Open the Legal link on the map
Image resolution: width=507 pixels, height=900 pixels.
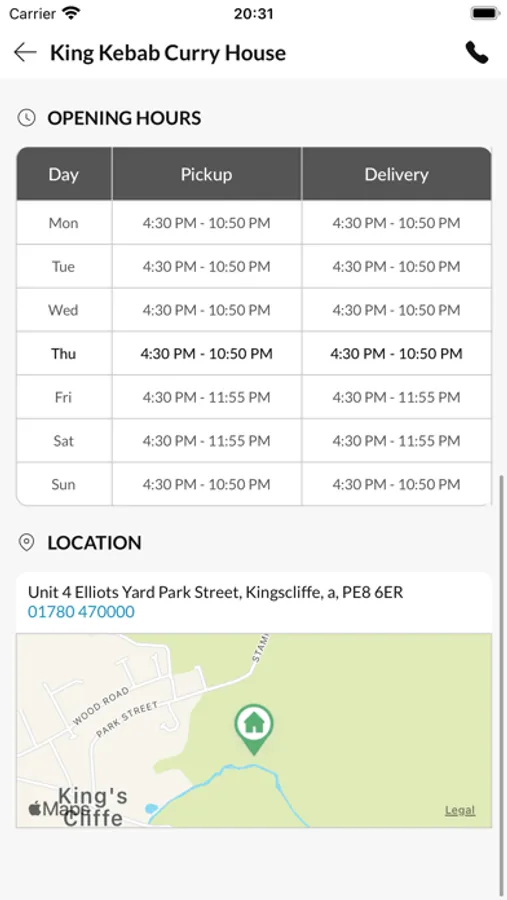click(460, 810)
